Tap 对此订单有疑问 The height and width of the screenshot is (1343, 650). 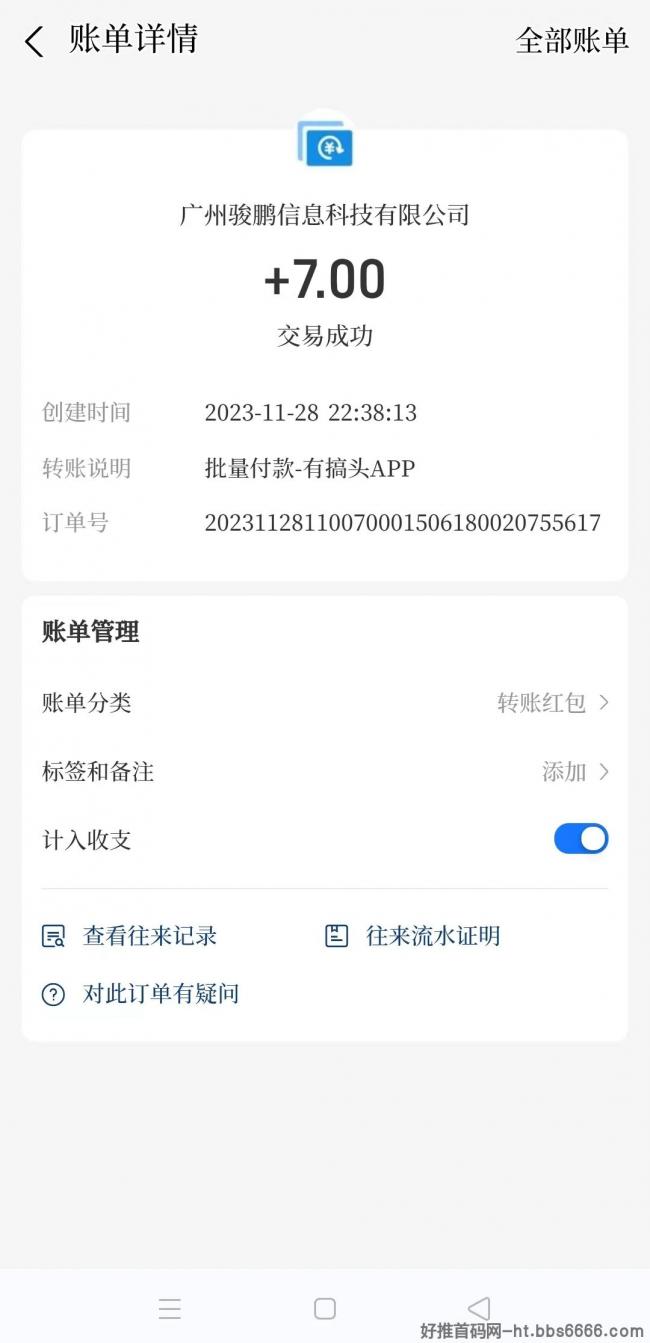coord(140,995)
